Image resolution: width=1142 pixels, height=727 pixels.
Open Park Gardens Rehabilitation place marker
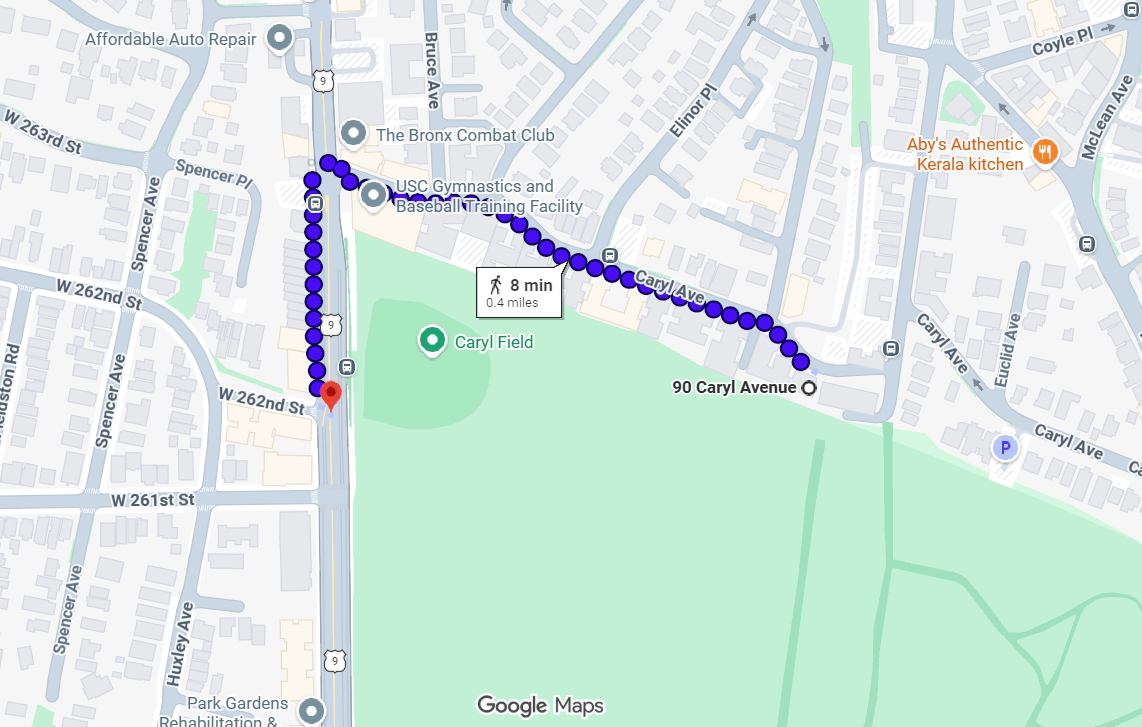coord(313,711)
